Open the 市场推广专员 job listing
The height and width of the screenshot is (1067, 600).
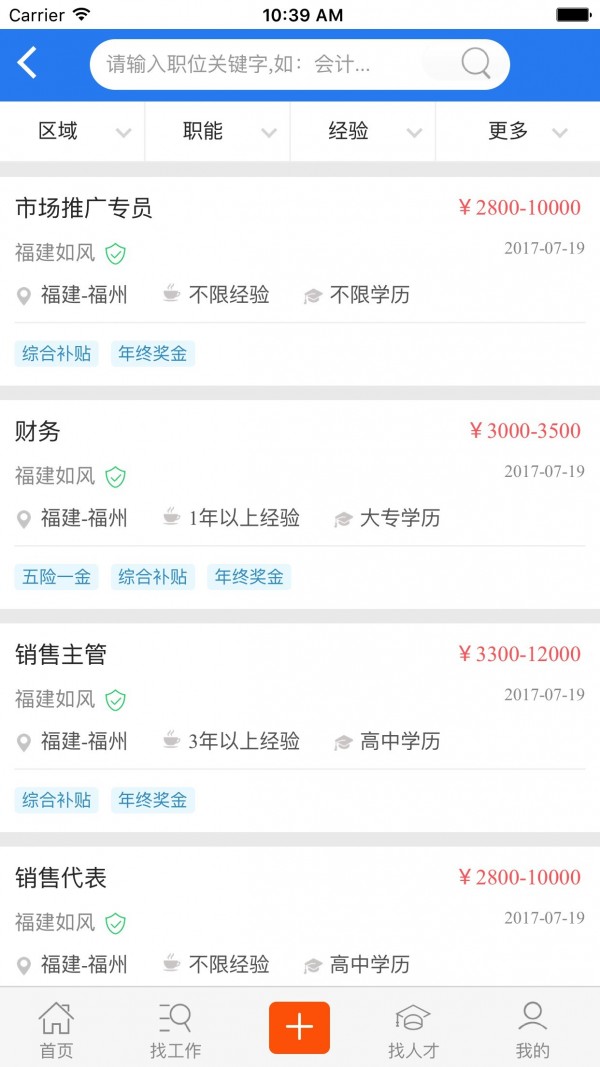pyautogui.click(x=300, y=281)
